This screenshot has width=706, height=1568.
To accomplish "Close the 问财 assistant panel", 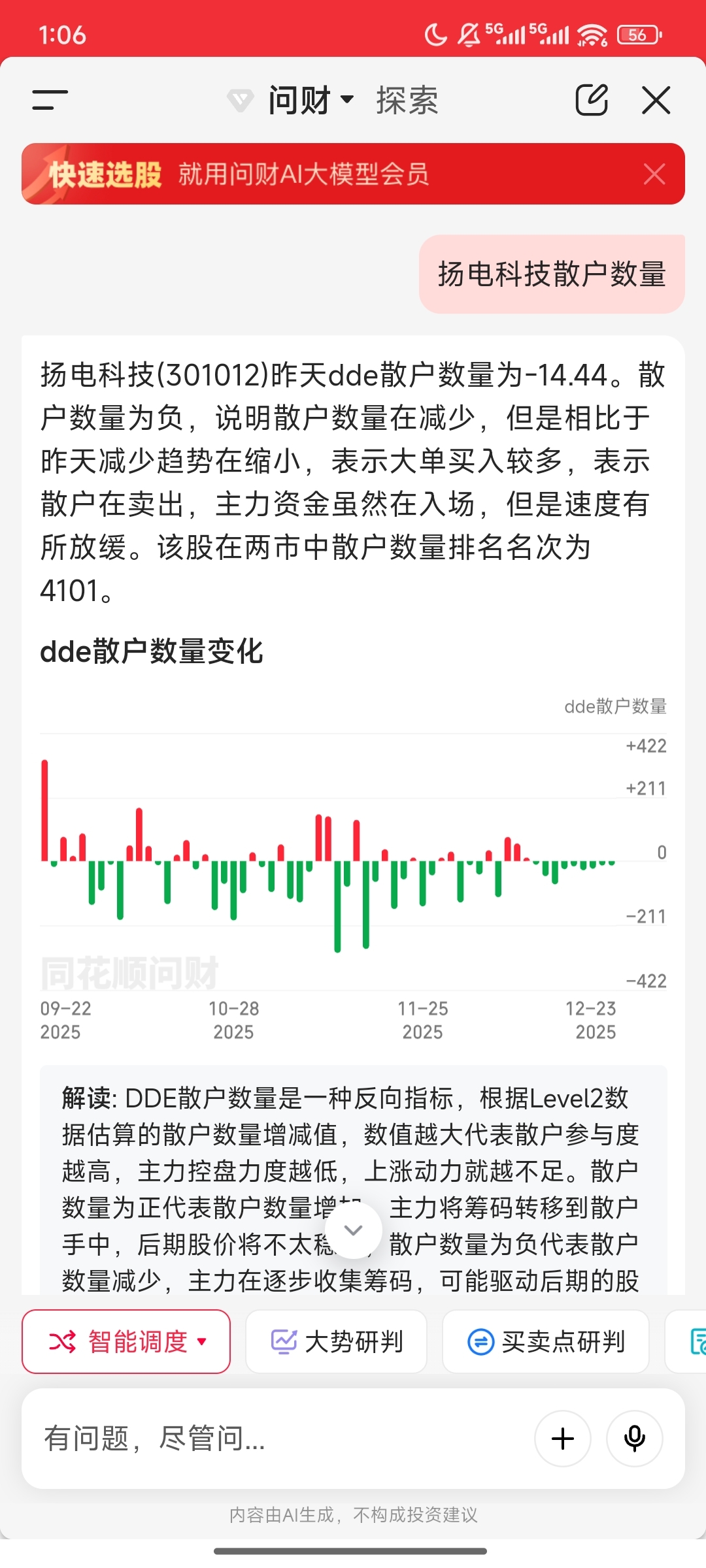I will [656, 101].
